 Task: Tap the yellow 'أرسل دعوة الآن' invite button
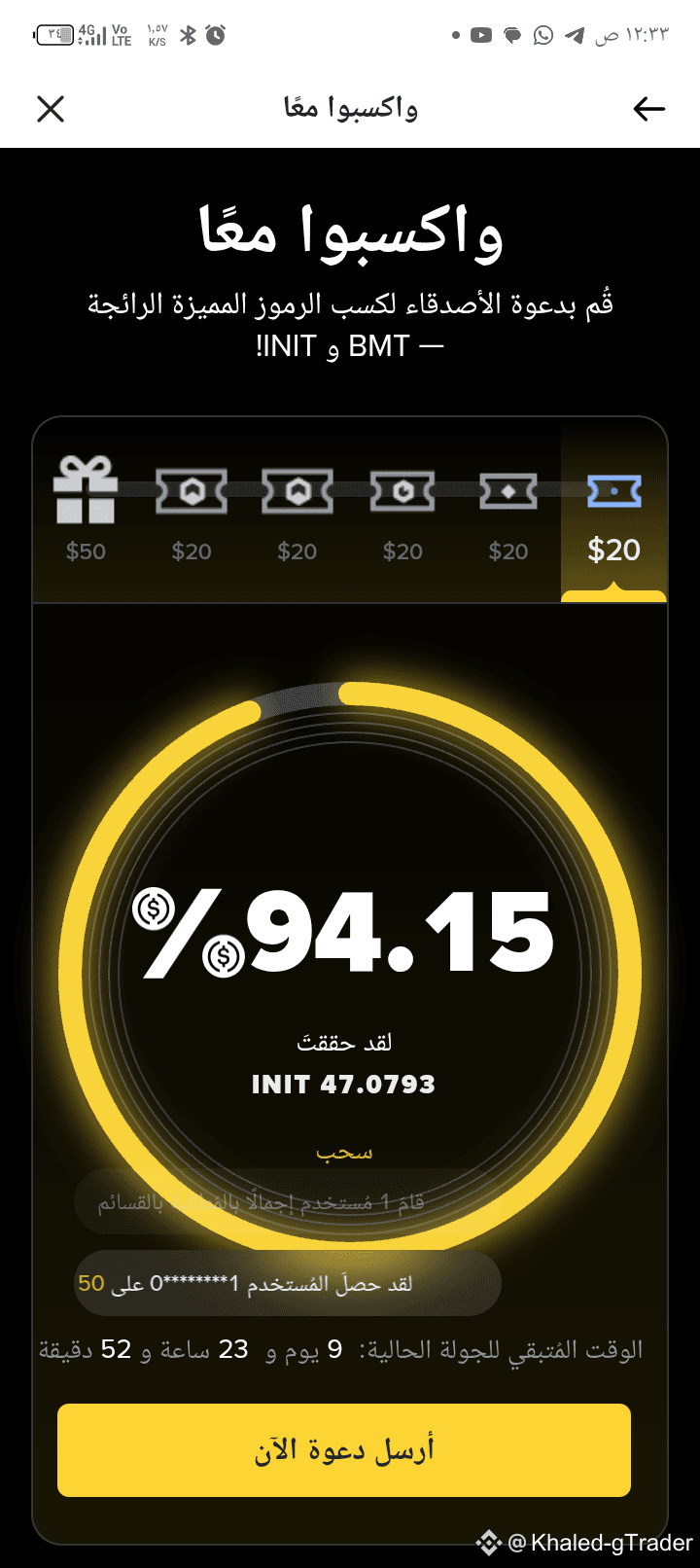tap(344, 1450)
